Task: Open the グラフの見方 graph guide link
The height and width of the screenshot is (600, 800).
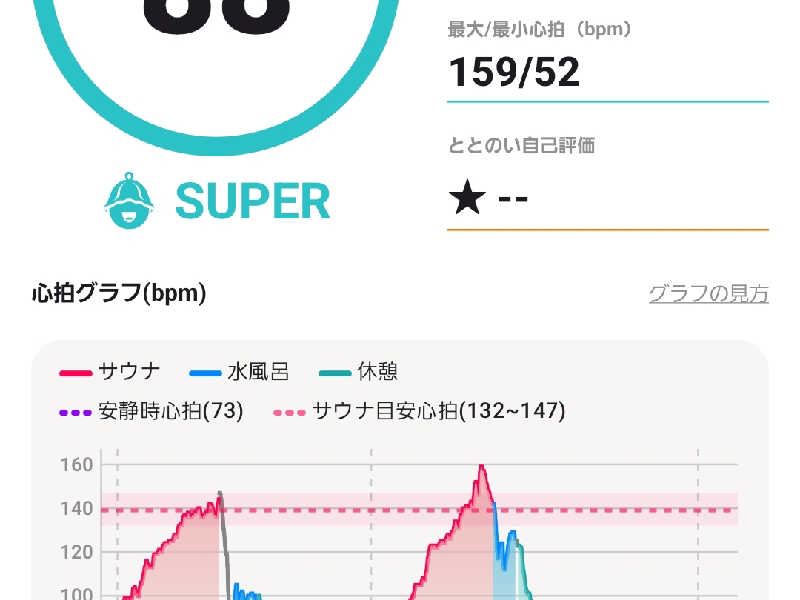Action: click(708, 294)
